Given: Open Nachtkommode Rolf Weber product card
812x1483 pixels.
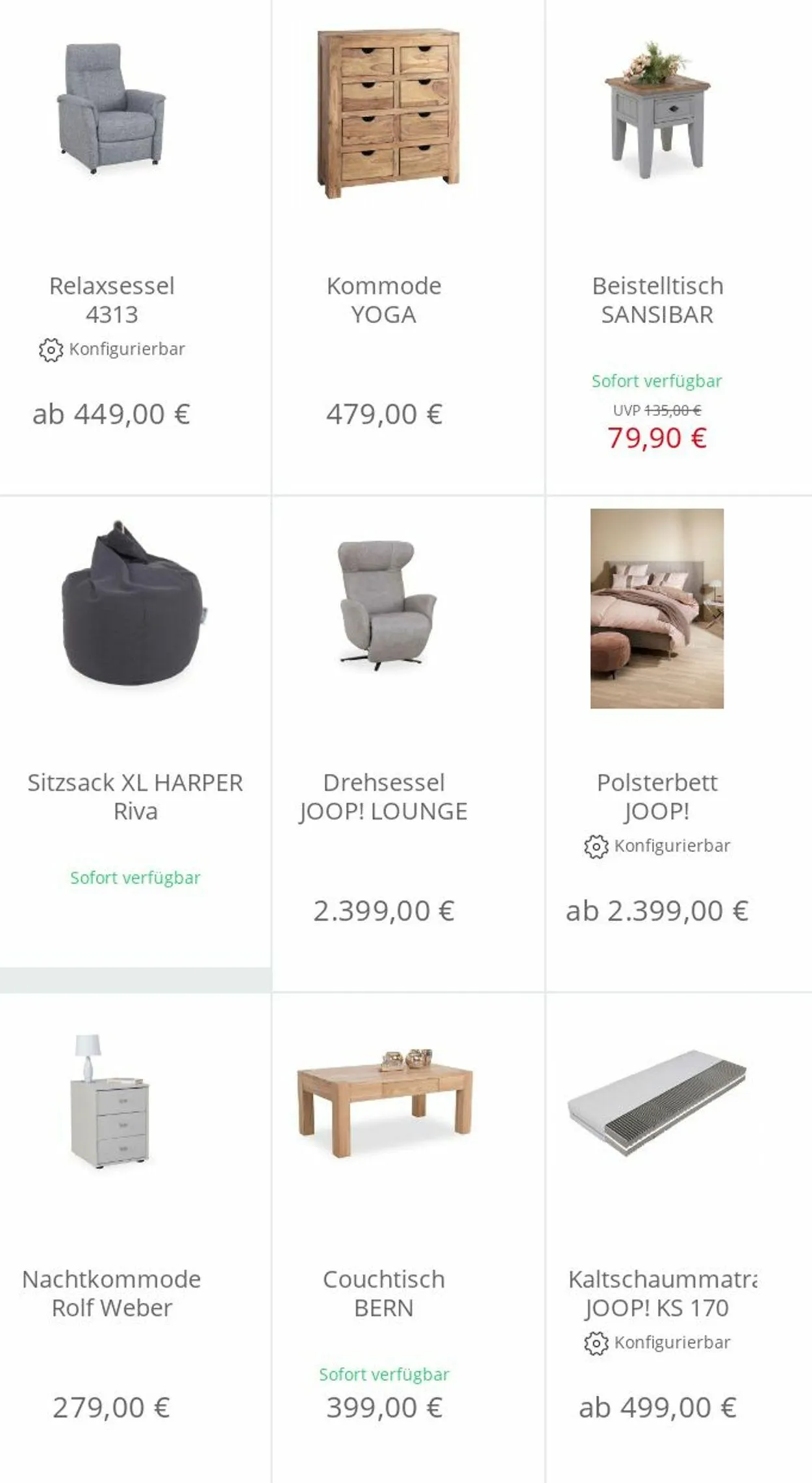Looking at the screenshot, I should pos(135,1238).
